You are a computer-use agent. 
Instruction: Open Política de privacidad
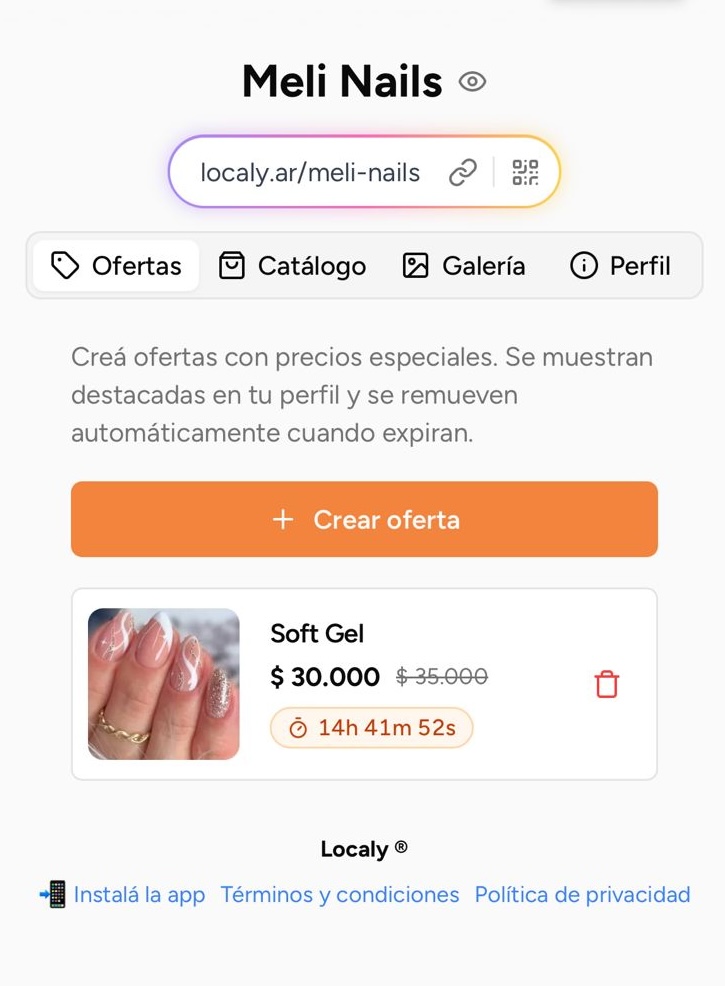click(x=581, y=894)
